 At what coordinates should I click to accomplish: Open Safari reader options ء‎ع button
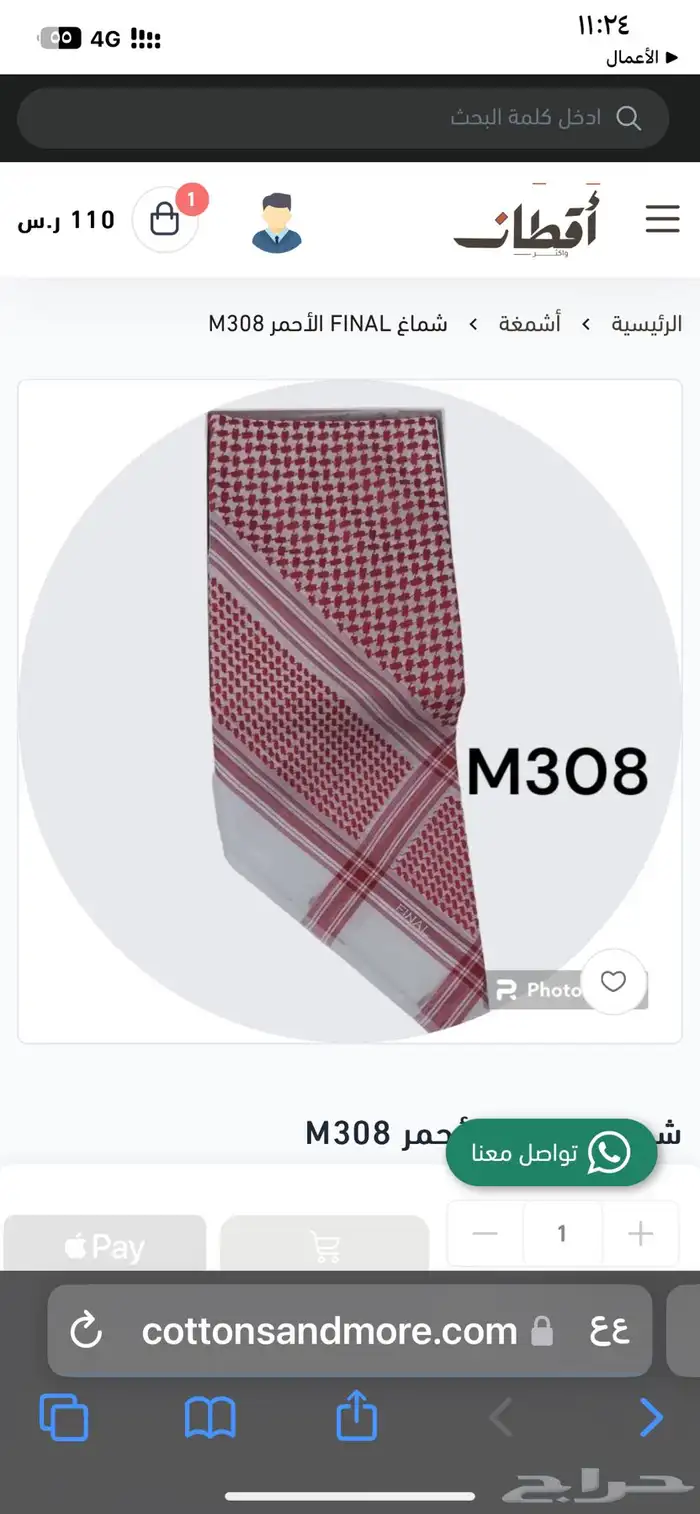[x=609, y=1331]
